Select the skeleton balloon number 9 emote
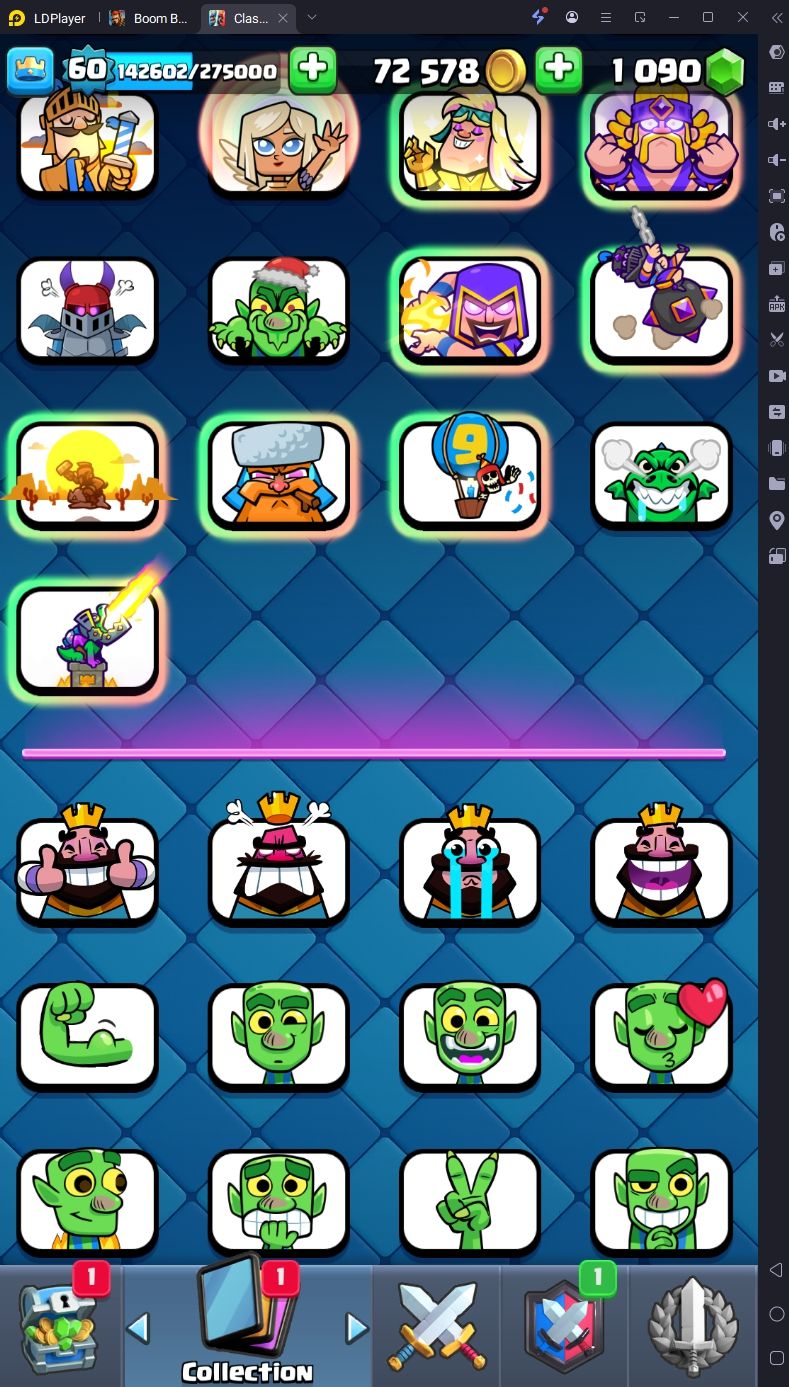Viewport: 789px width, 1387px height. tap(470, 473)
